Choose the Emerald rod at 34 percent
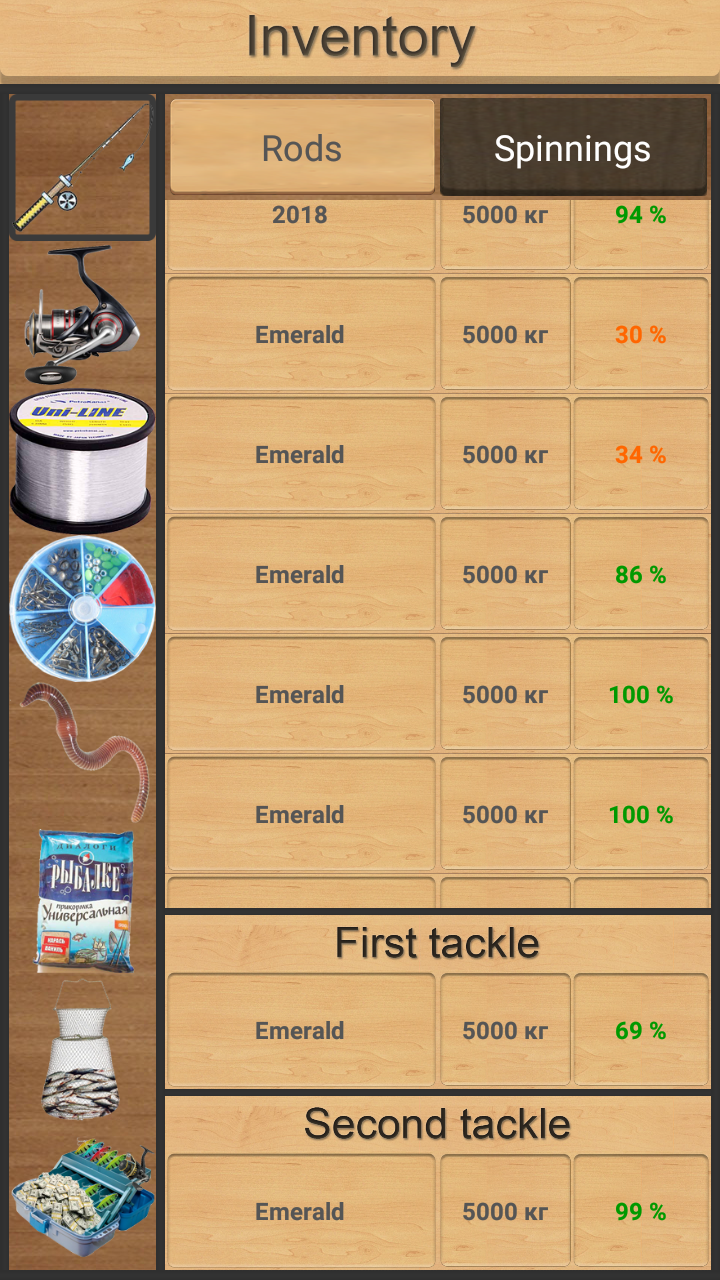 point(300,454)
